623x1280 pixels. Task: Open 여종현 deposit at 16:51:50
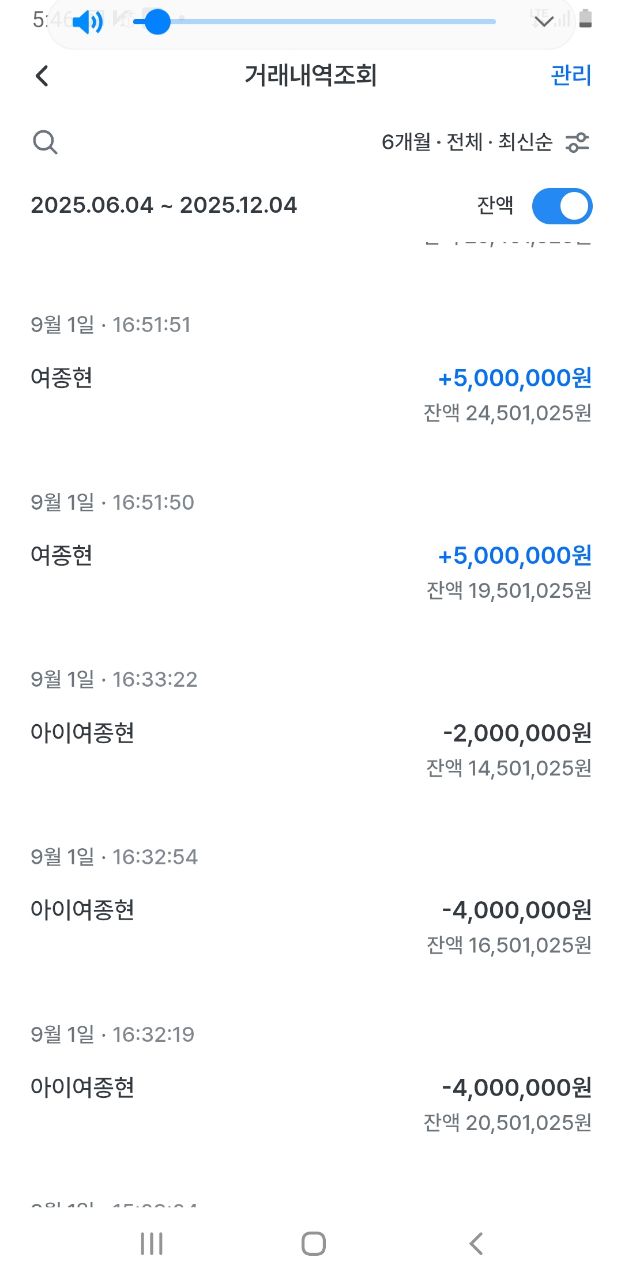click(x=311, y=555)
